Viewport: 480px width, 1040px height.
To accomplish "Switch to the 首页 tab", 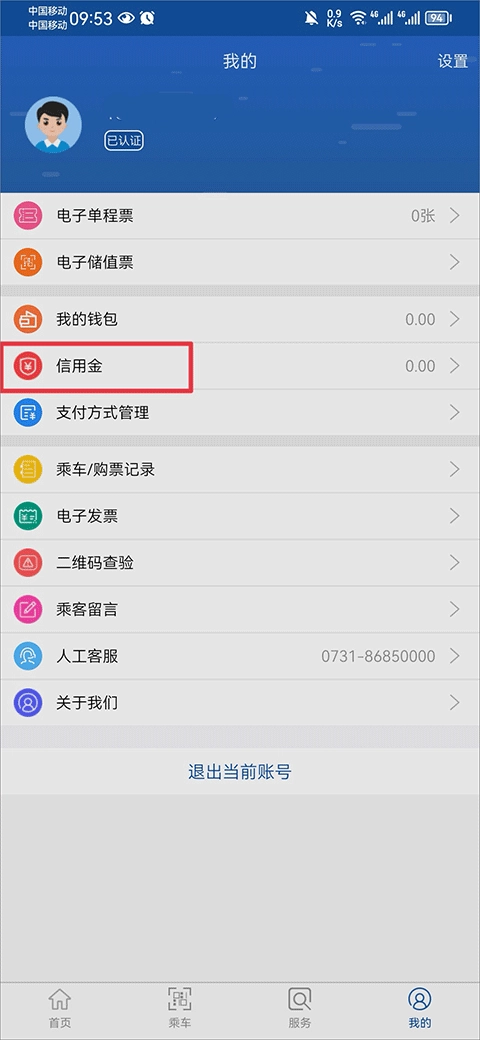I will pyautogui.click(x=60, y=1008).
